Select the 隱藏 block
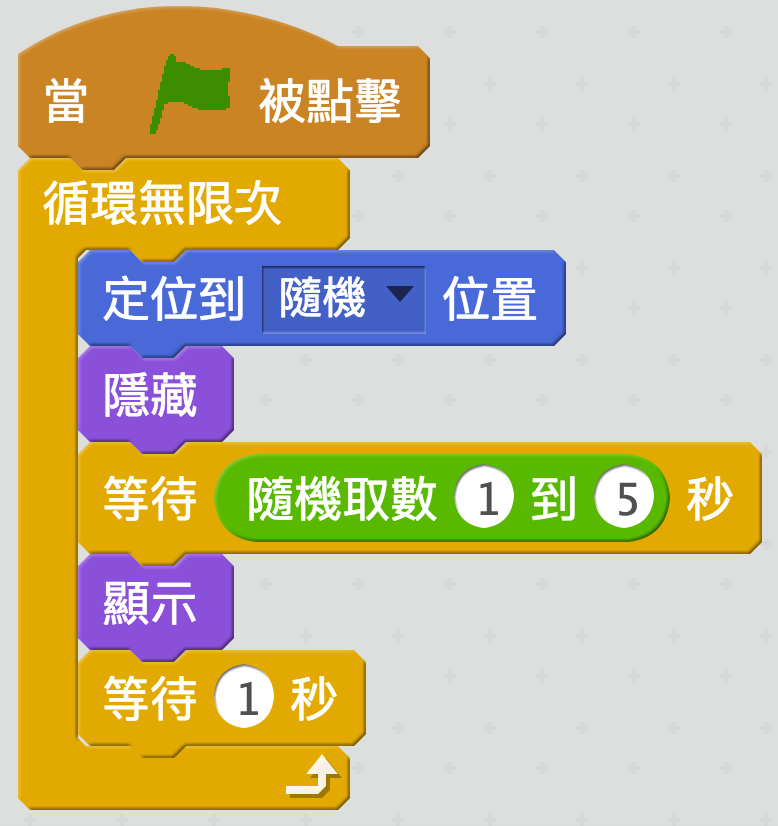Screen dimensions: 778x826 (x=152, y=397)
